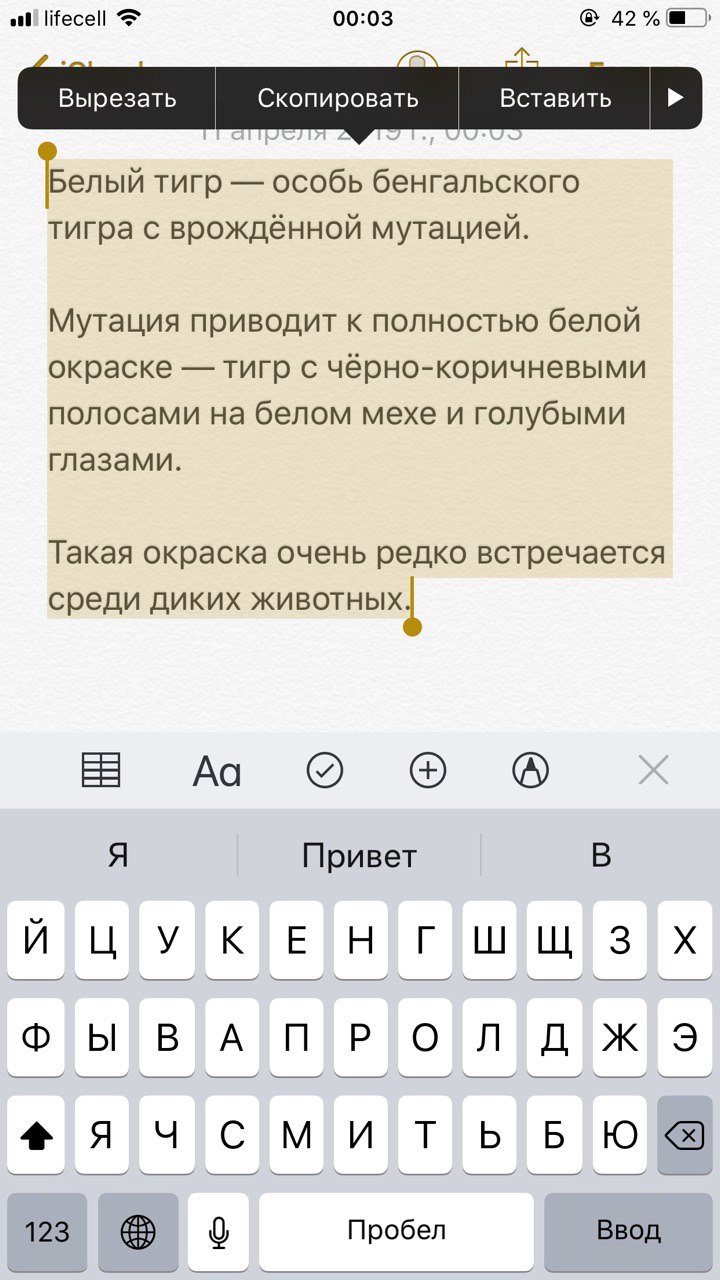Switch to the 123 numbers keyboard
The image size is (720, 1280).
[47, 1231]
